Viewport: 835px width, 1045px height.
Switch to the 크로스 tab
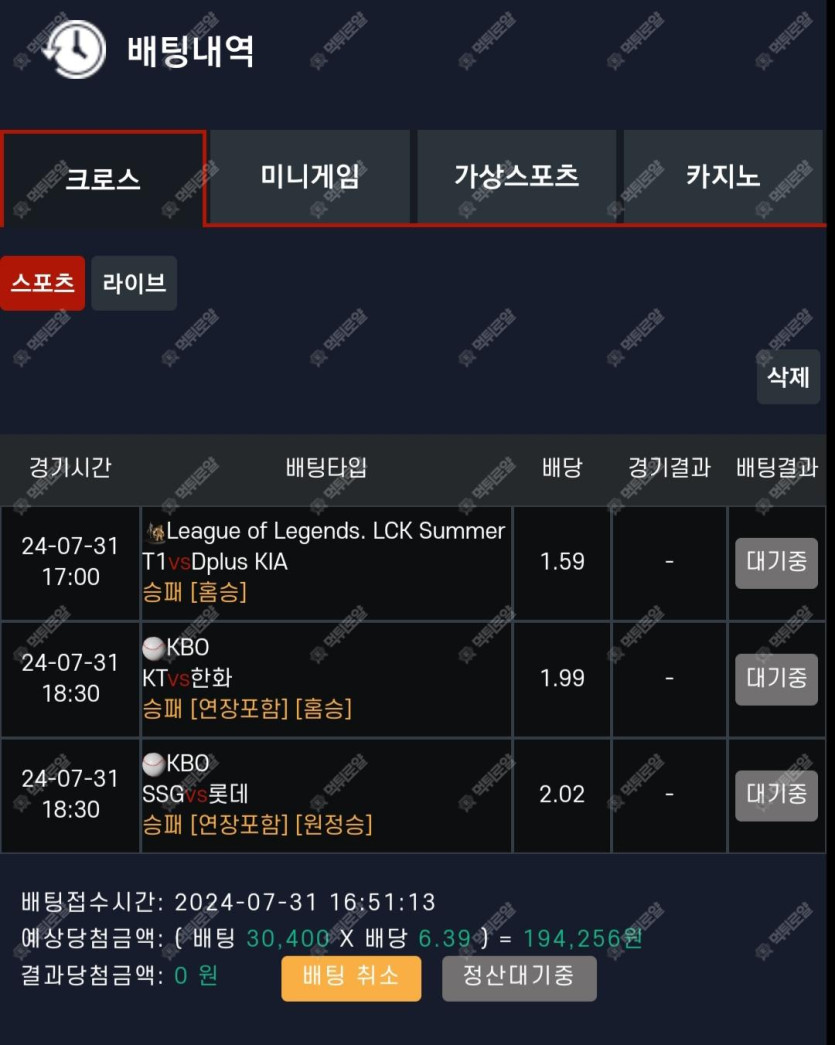click(x=103, y=178)
